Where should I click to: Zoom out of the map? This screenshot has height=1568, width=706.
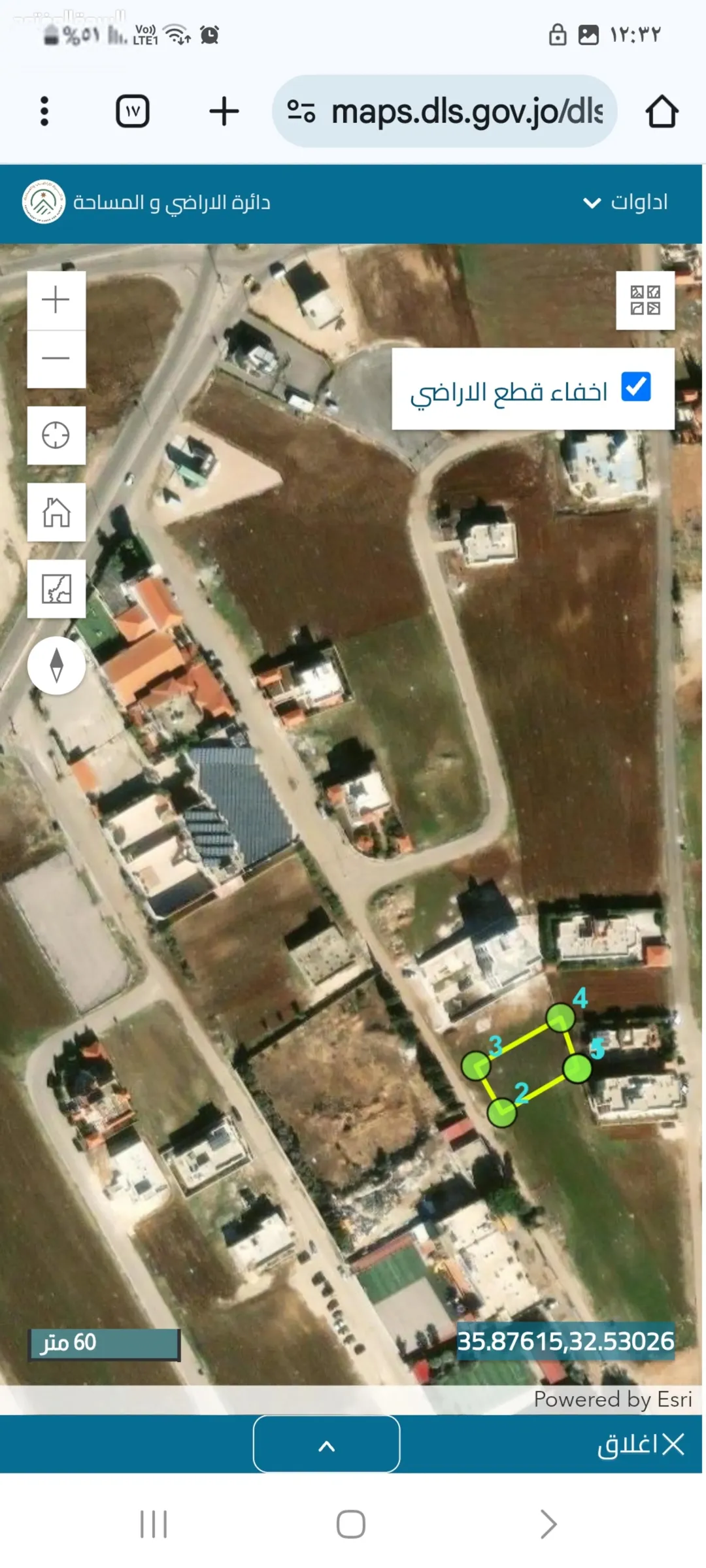[x=56, y=359]
